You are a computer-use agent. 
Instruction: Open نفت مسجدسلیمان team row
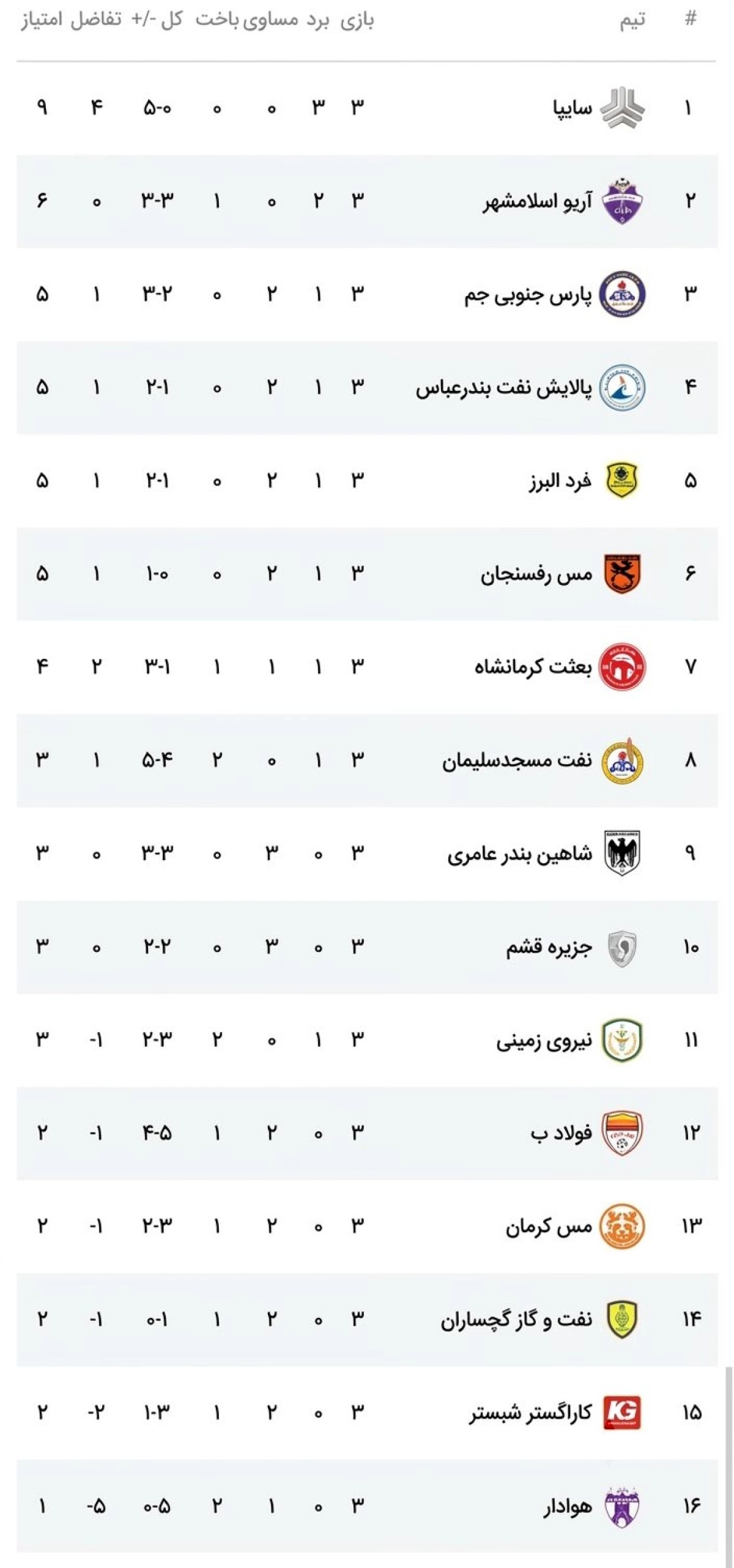367,760
